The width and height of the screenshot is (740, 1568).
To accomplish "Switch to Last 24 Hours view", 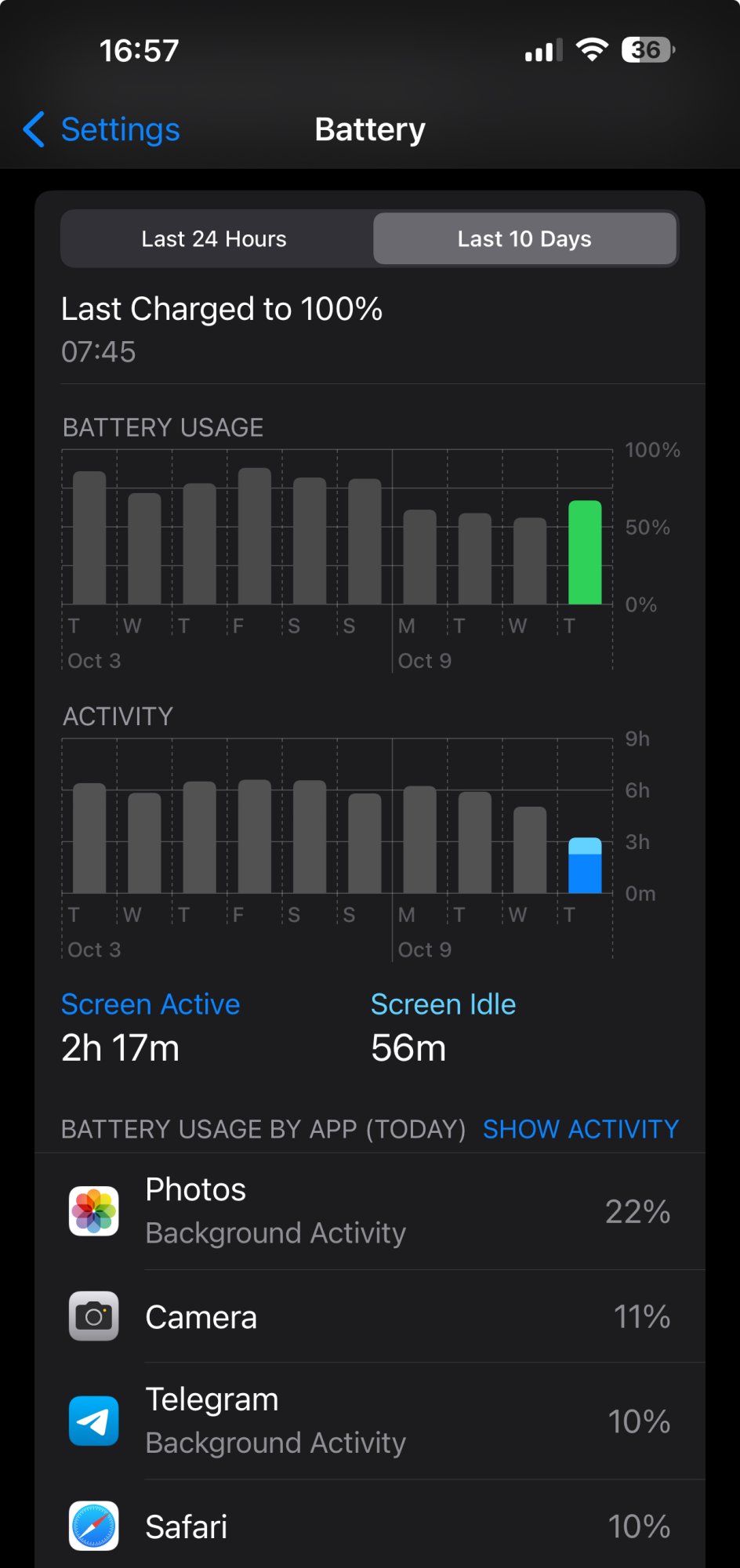I will click(214, 239).
